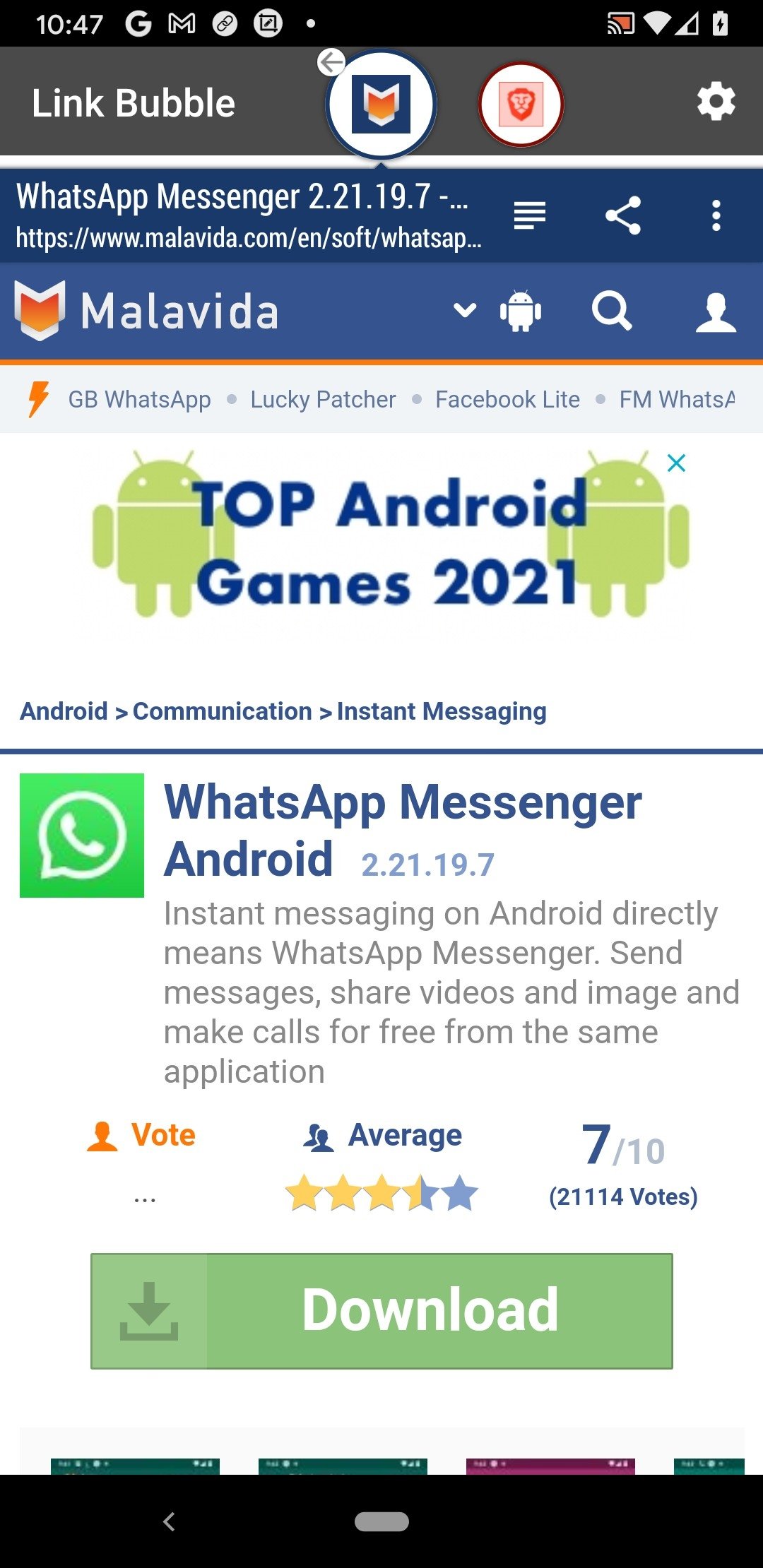Open the Facebook Lite trending link
The image size is (763, 1568).
(507, 400)
